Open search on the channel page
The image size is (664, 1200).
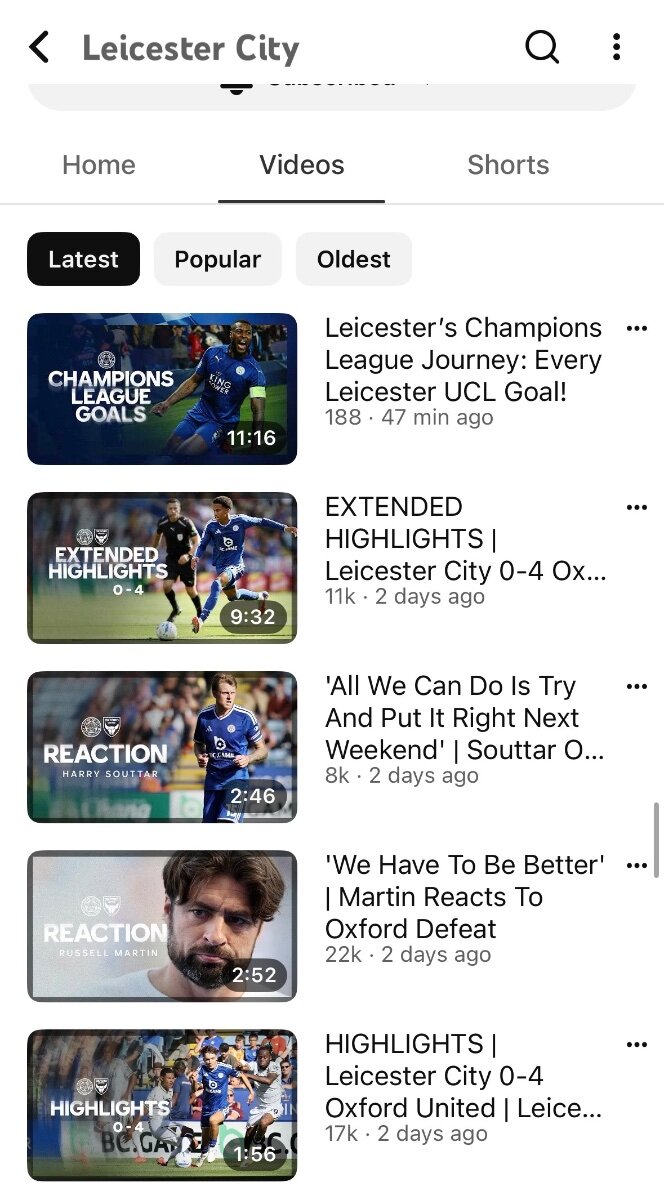click(x=542, y=46)
